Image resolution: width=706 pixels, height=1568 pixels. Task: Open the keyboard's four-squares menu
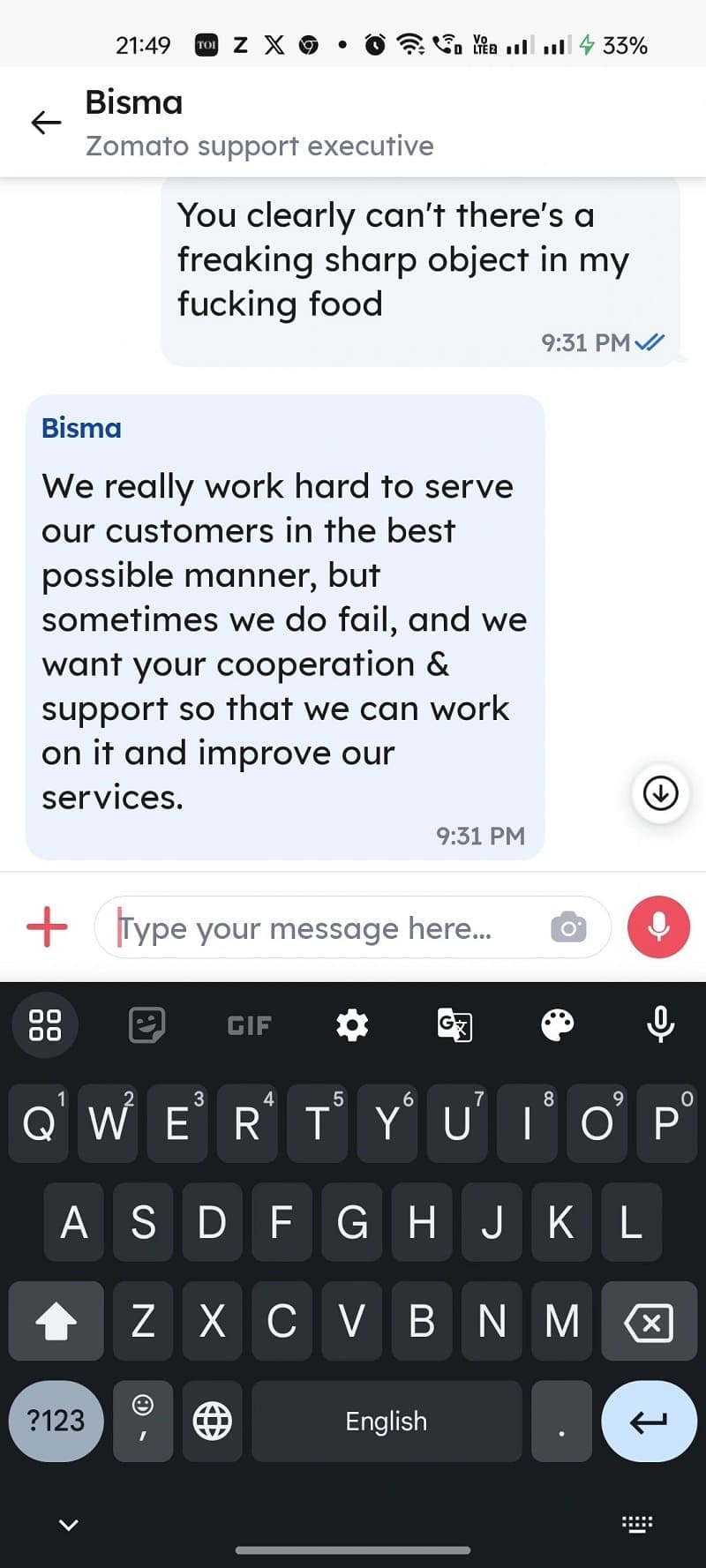tap(45, 1024)
